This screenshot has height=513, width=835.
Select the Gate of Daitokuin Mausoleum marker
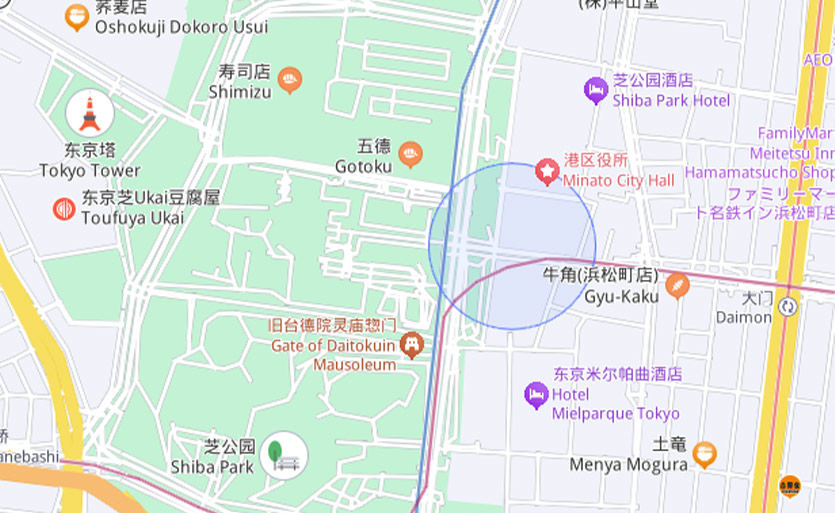(411, 345)
